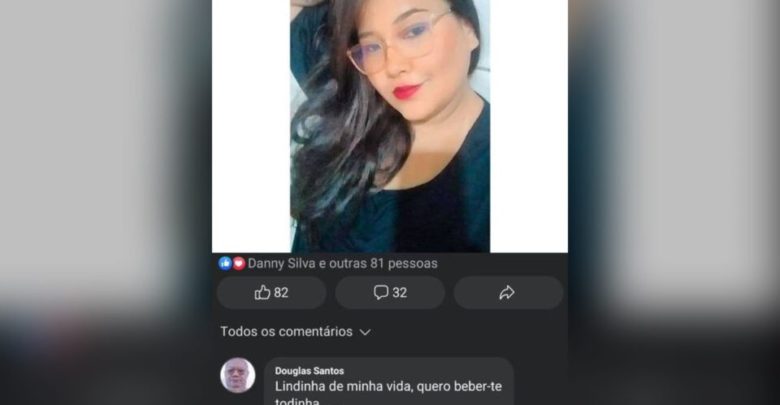Share this post via the arrow button
The image size is (780, 405).
coord(507,293)
